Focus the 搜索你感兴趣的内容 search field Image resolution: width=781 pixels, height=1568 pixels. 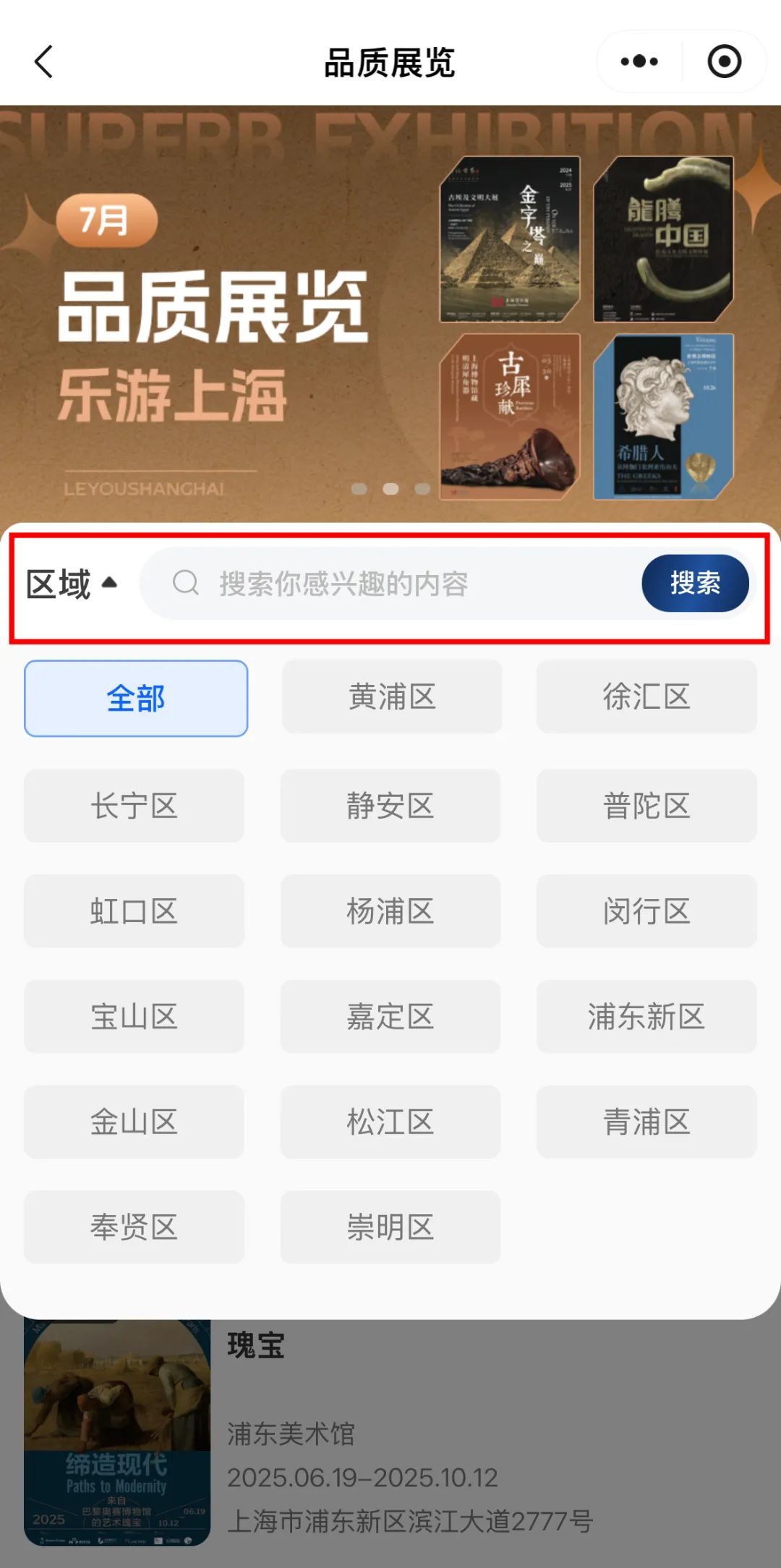(405, 584)
